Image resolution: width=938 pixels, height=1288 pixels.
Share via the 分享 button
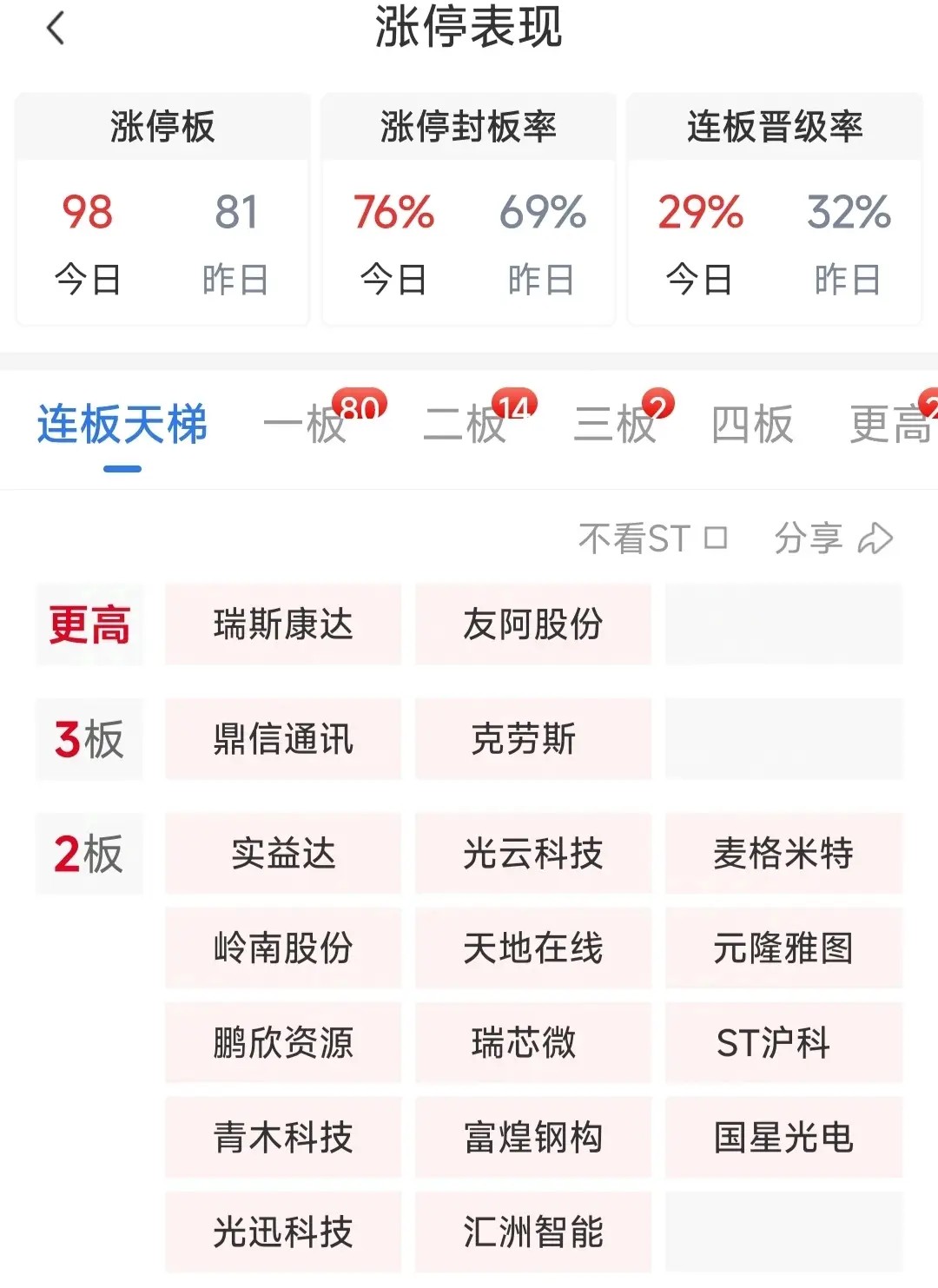point(833,538)
